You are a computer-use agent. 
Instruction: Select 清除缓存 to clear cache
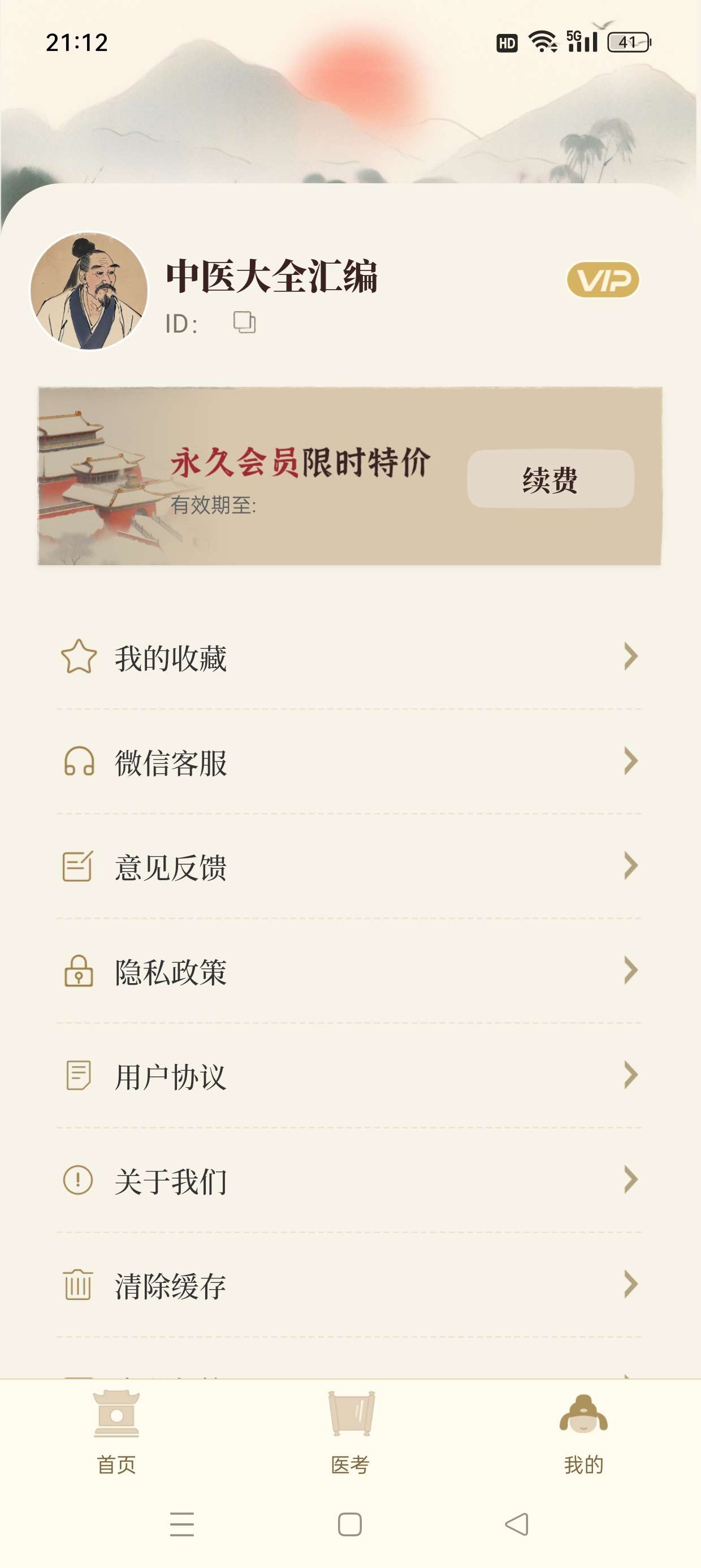click(349, 1286)
